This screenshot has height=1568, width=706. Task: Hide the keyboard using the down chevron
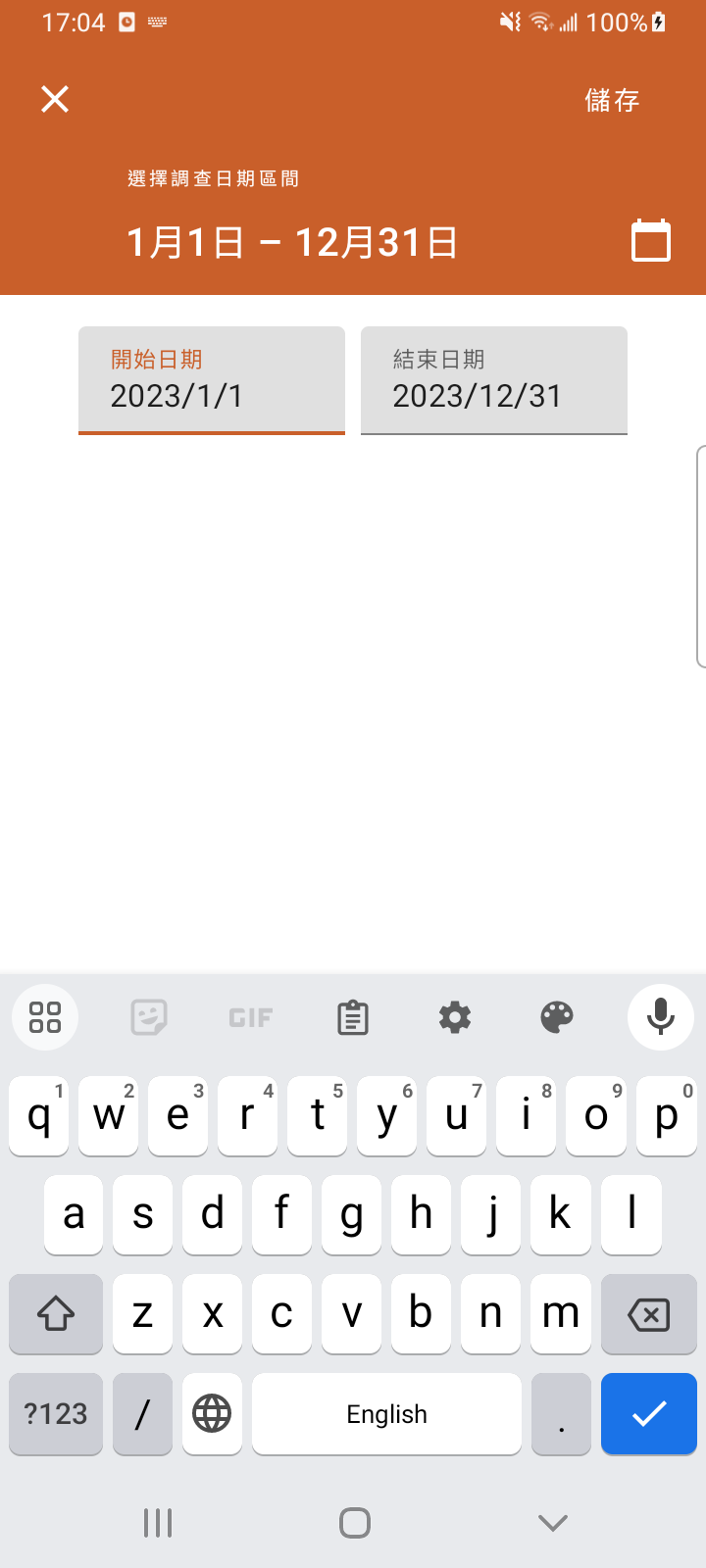[553, 1522]
